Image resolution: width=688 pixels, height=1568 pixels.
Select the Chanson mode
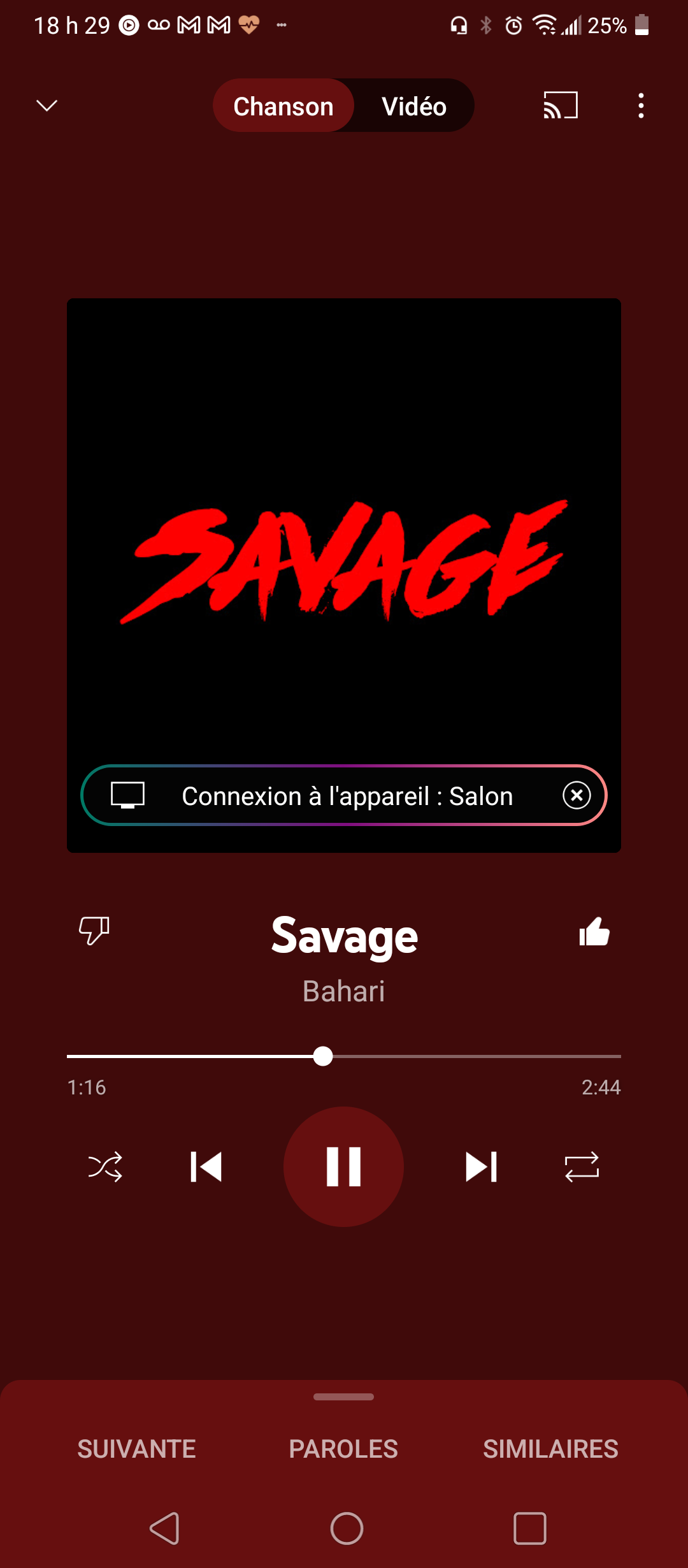[283, 106]
